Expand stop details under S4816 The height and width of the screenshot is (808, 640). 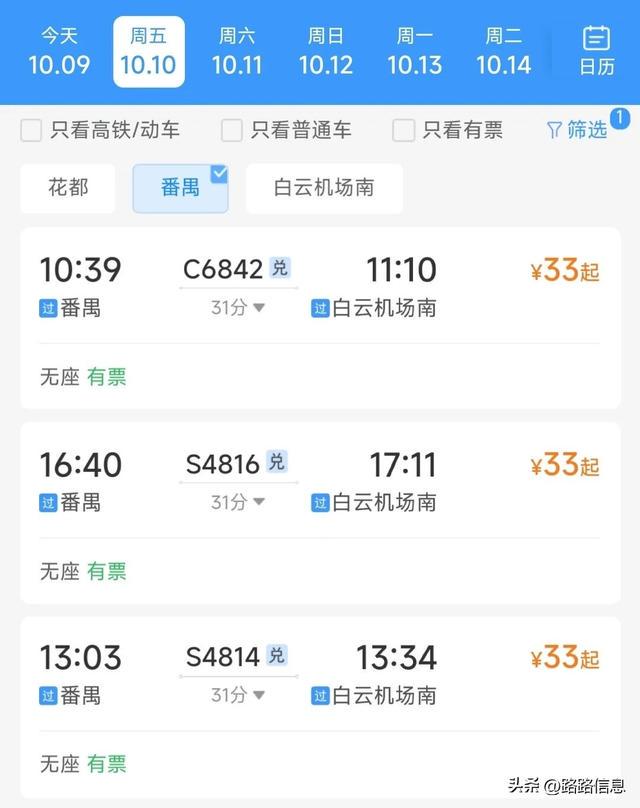point(238,503)
